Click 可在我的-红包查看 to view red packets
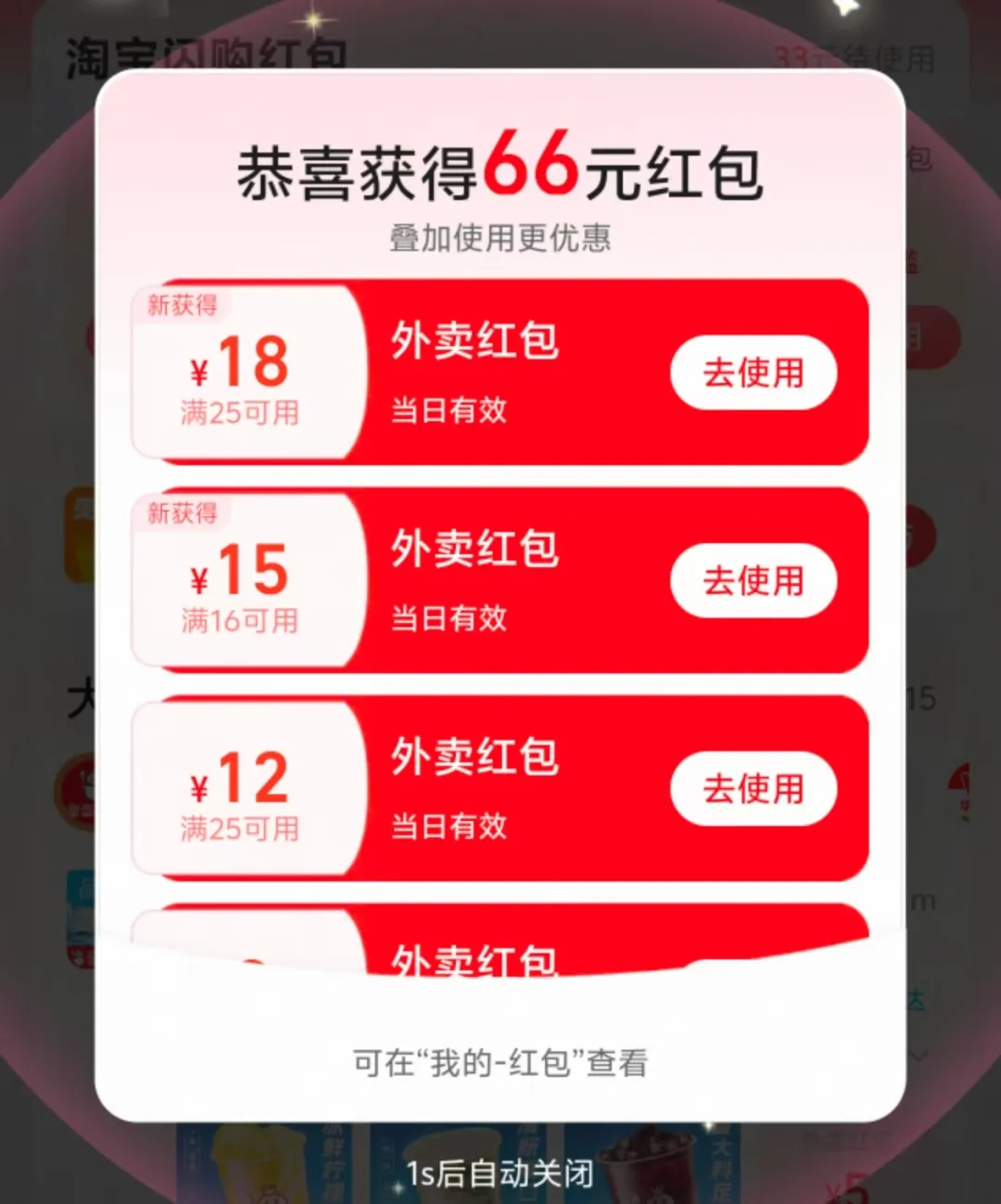The height and width of the screenshot is (1204, 1001). coord(500,1063)
